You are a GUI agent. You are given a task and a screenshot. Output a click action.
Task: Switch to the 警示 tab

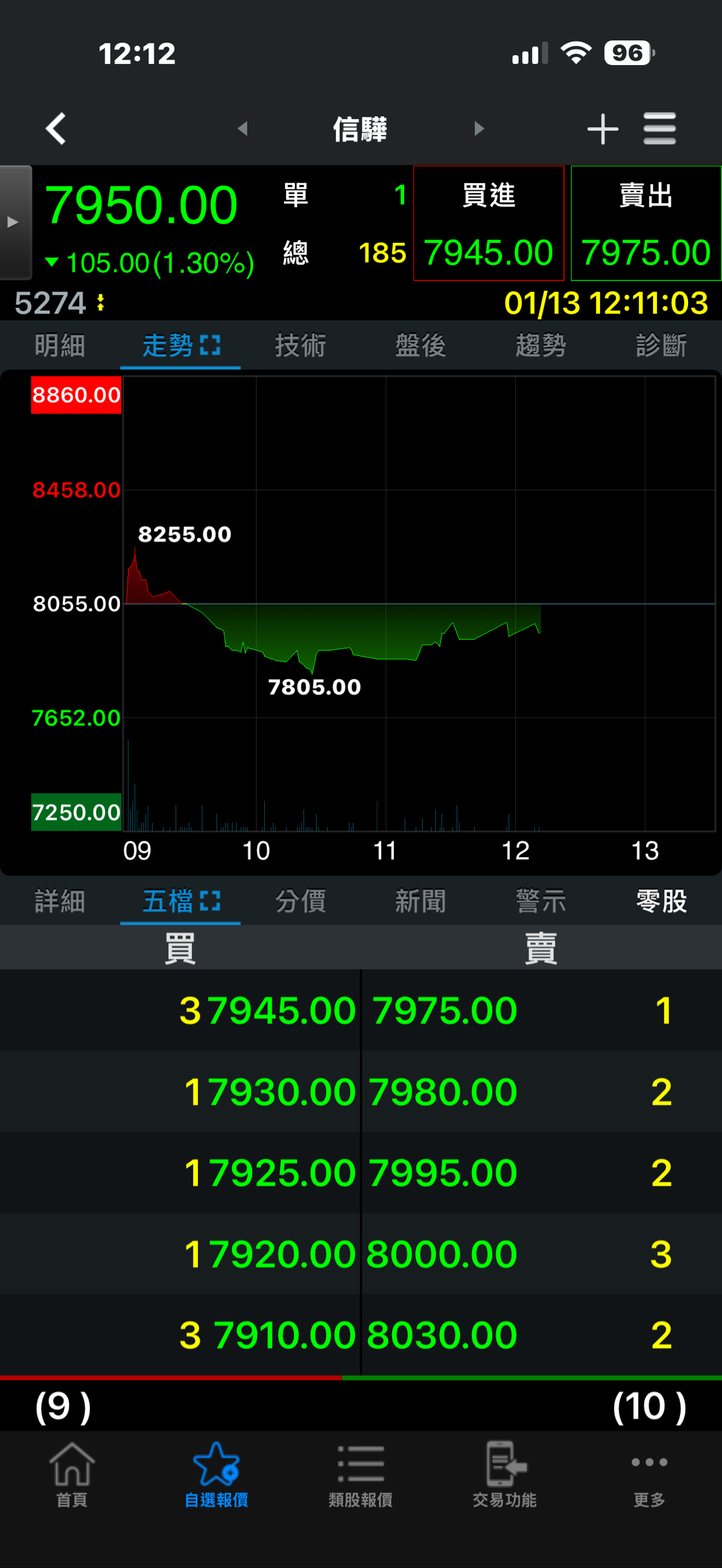point(541,901)
